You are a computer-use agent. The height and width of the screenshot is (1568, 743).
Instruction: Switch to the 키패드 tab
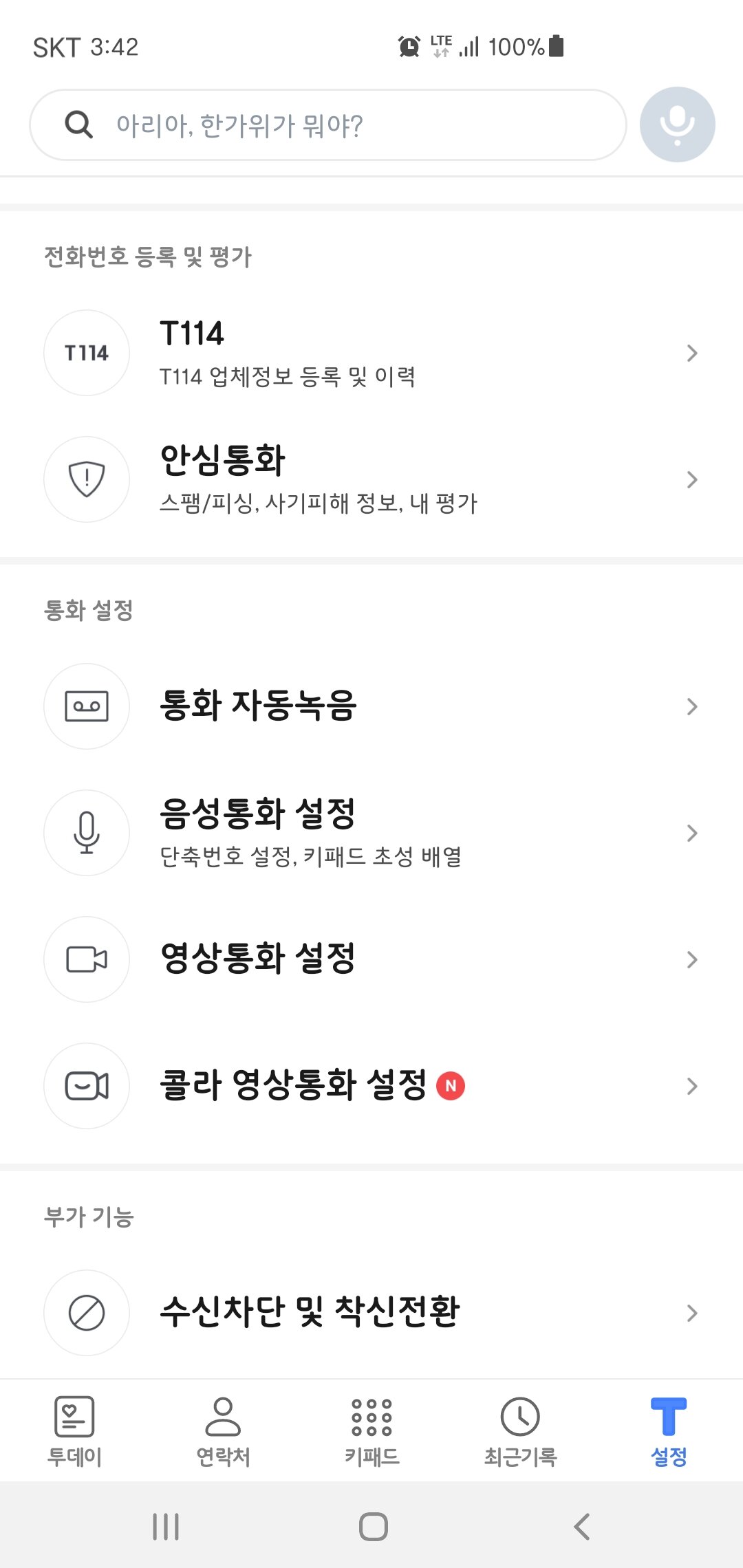(x=371, y=1430)
